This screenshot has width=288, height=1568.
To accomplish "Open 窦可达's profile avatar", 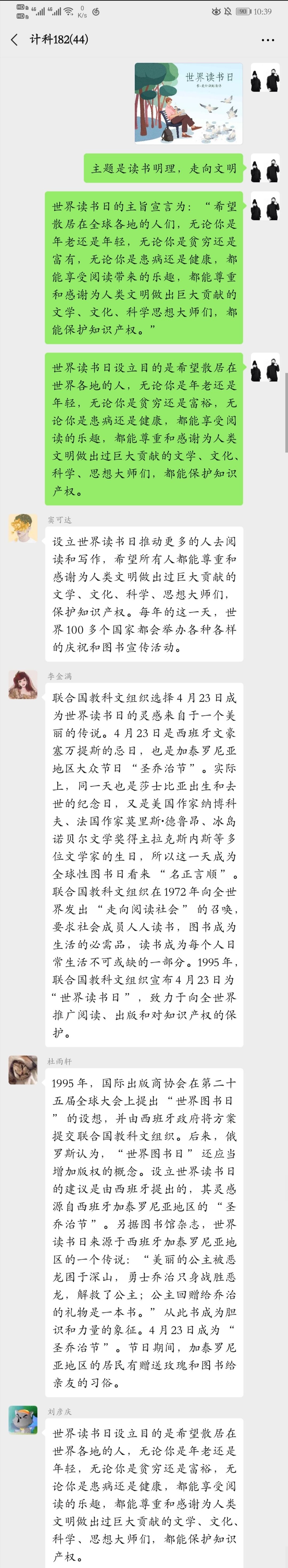I will click(22, 528).
